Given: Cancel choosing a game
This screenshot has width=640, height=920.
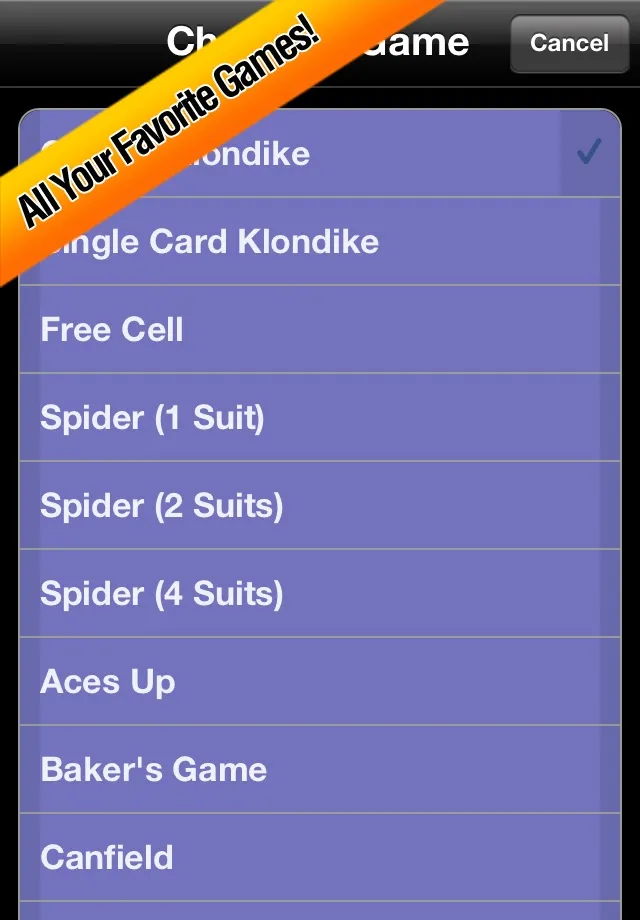Looking at the screenshot, I should coord(569,44).
